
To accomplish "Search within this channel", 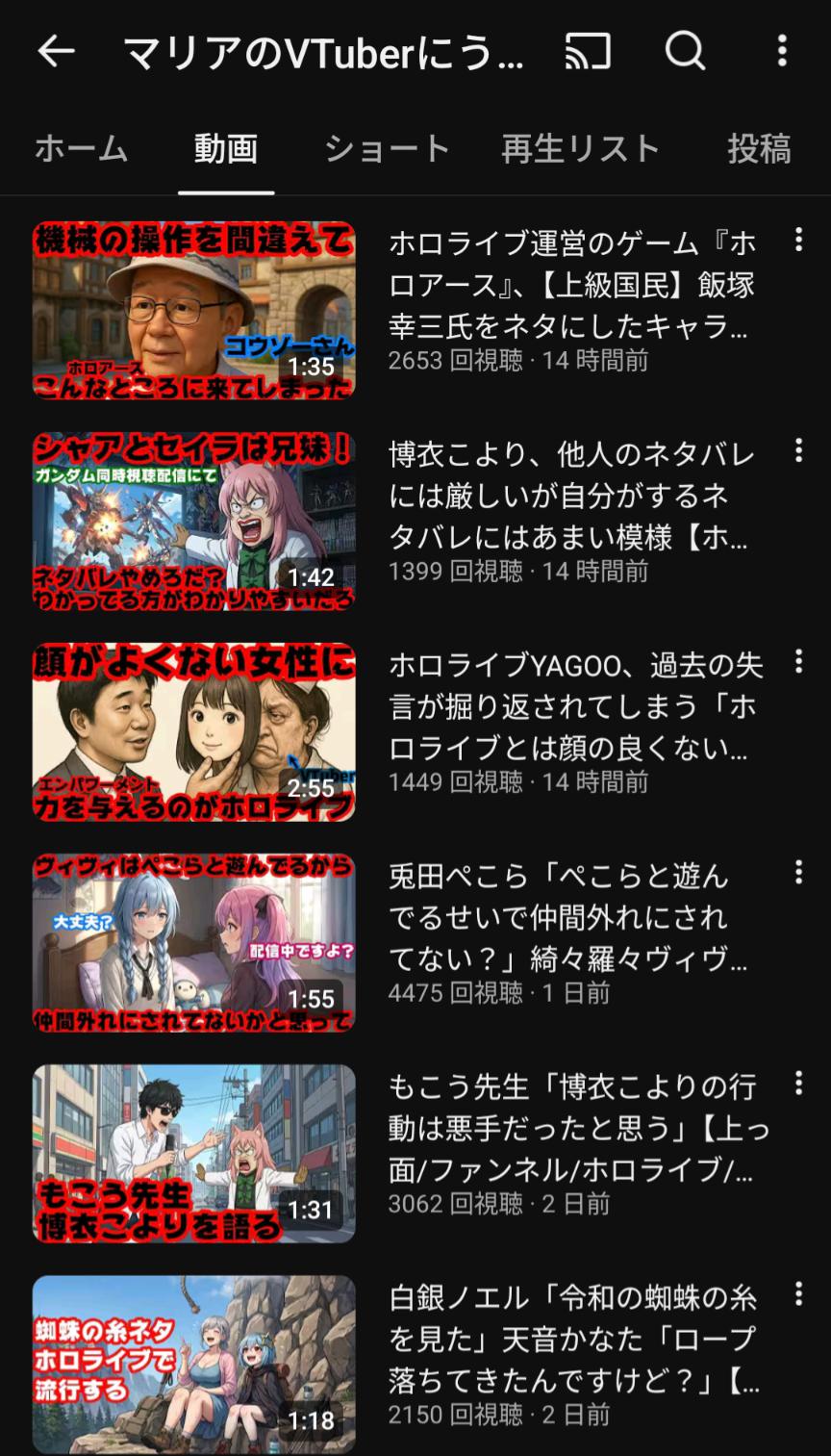I will coord(685,52).
